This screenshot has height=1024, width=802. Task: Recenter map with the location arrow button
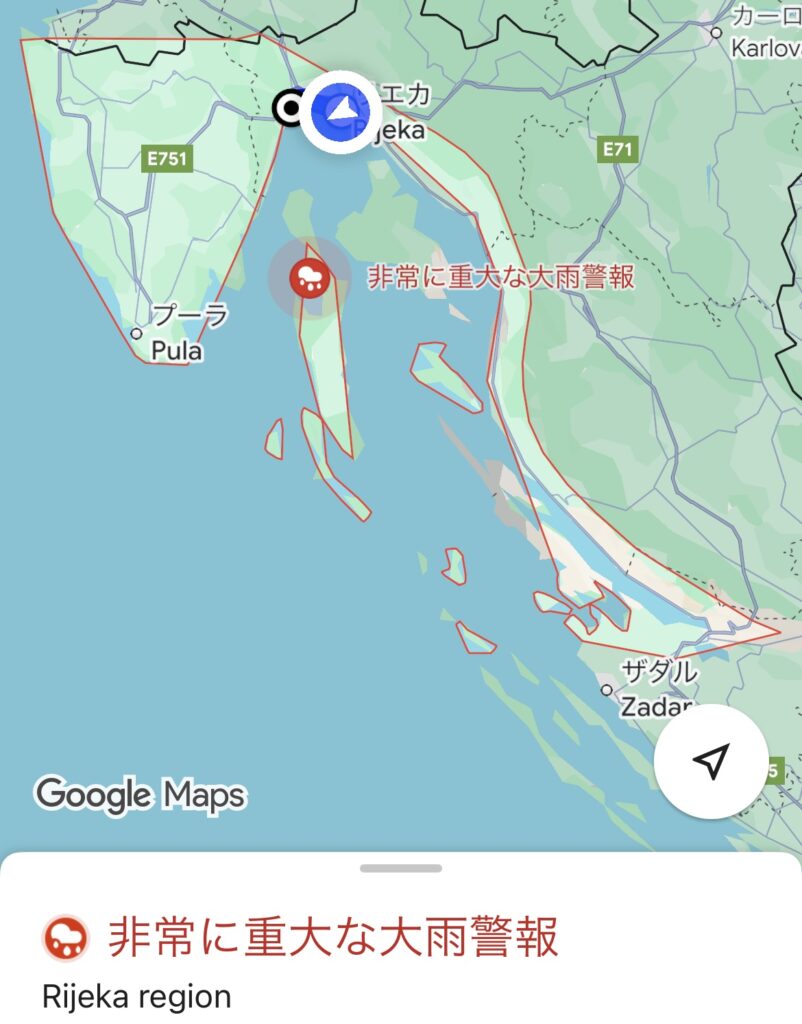pos(710,761)
